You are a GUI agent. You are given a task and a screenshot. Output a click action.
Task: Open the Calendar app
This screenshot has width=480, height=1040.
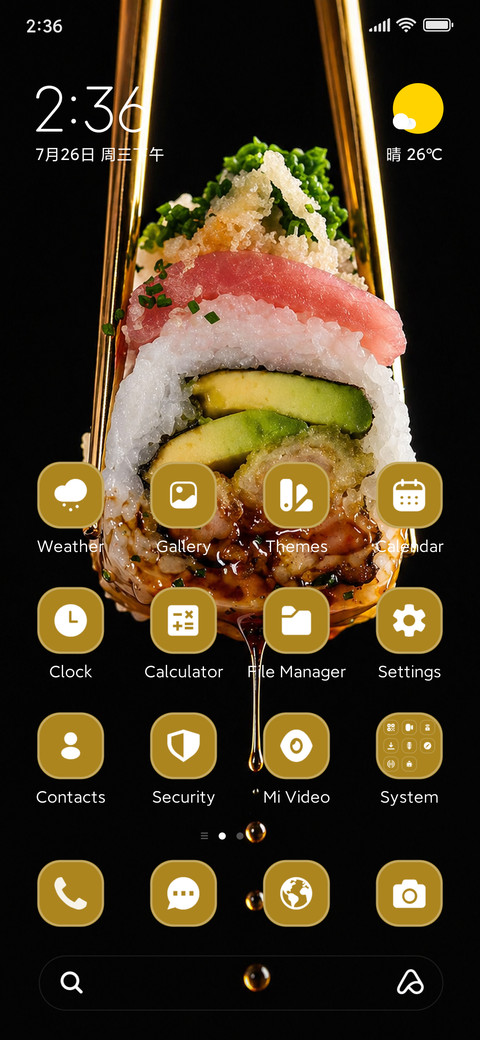[x=409, y=495]
